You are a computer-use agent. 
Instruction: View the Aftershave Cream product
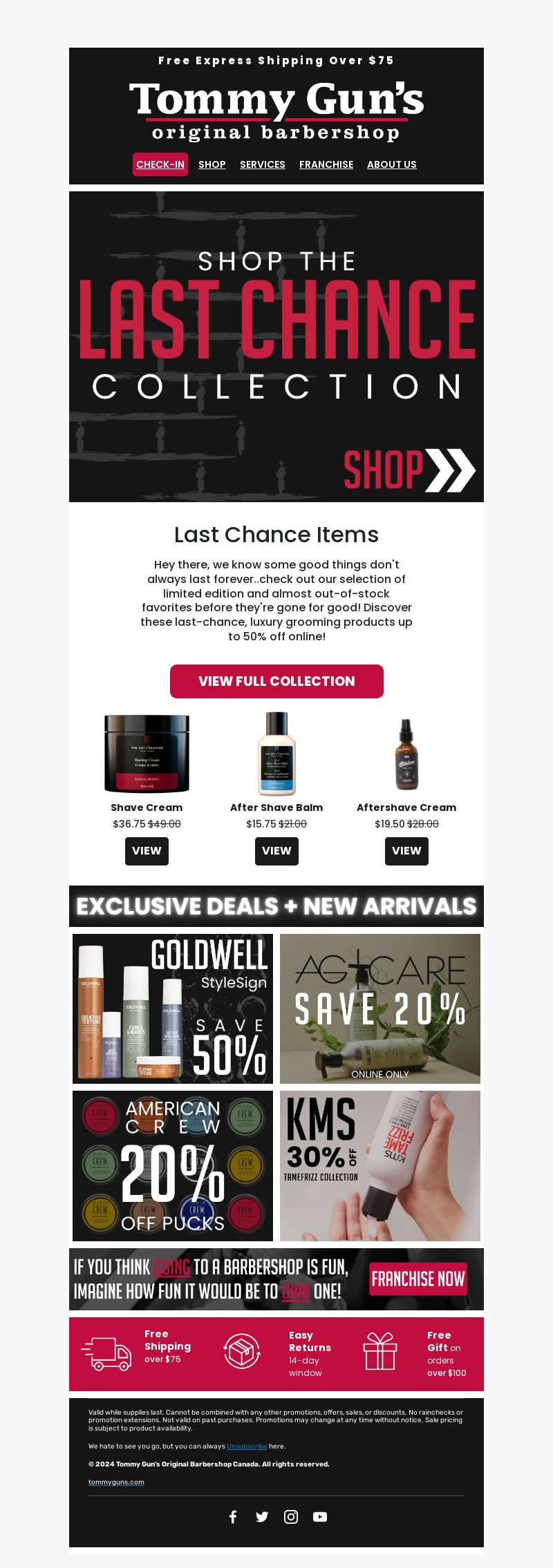[406, 851]
